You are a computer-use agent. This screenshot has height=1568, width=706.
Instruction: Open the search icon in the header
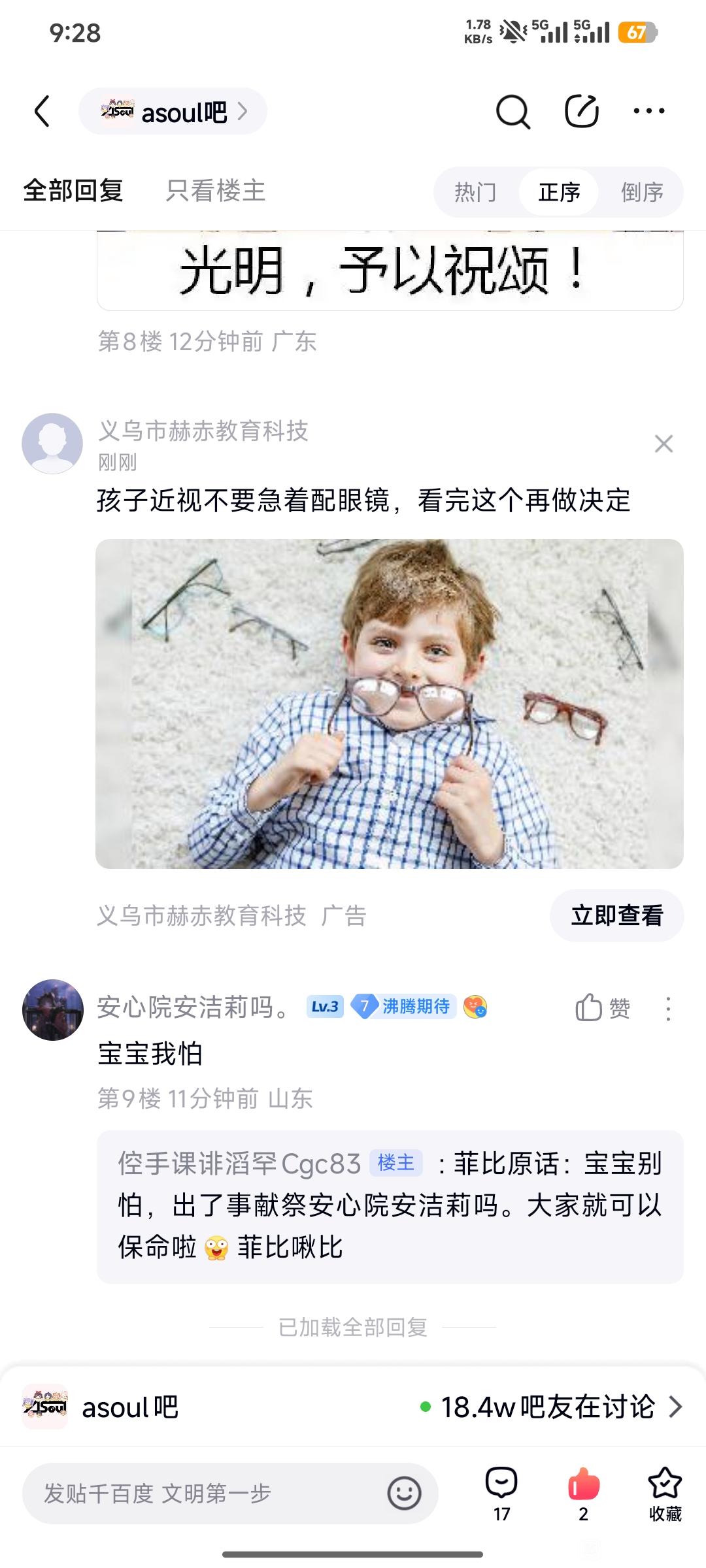513,112
